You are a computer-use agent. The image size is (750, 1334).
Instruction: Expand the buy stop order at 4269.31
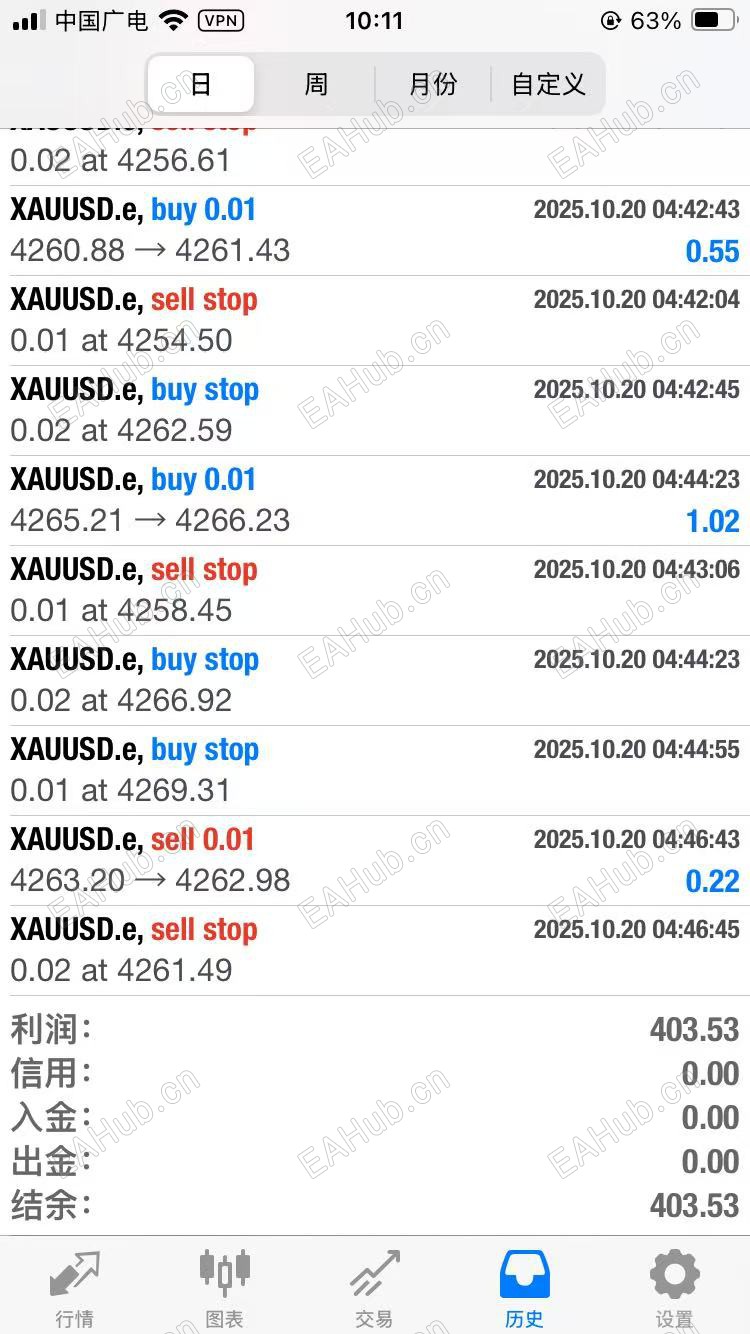click(375, 771)
